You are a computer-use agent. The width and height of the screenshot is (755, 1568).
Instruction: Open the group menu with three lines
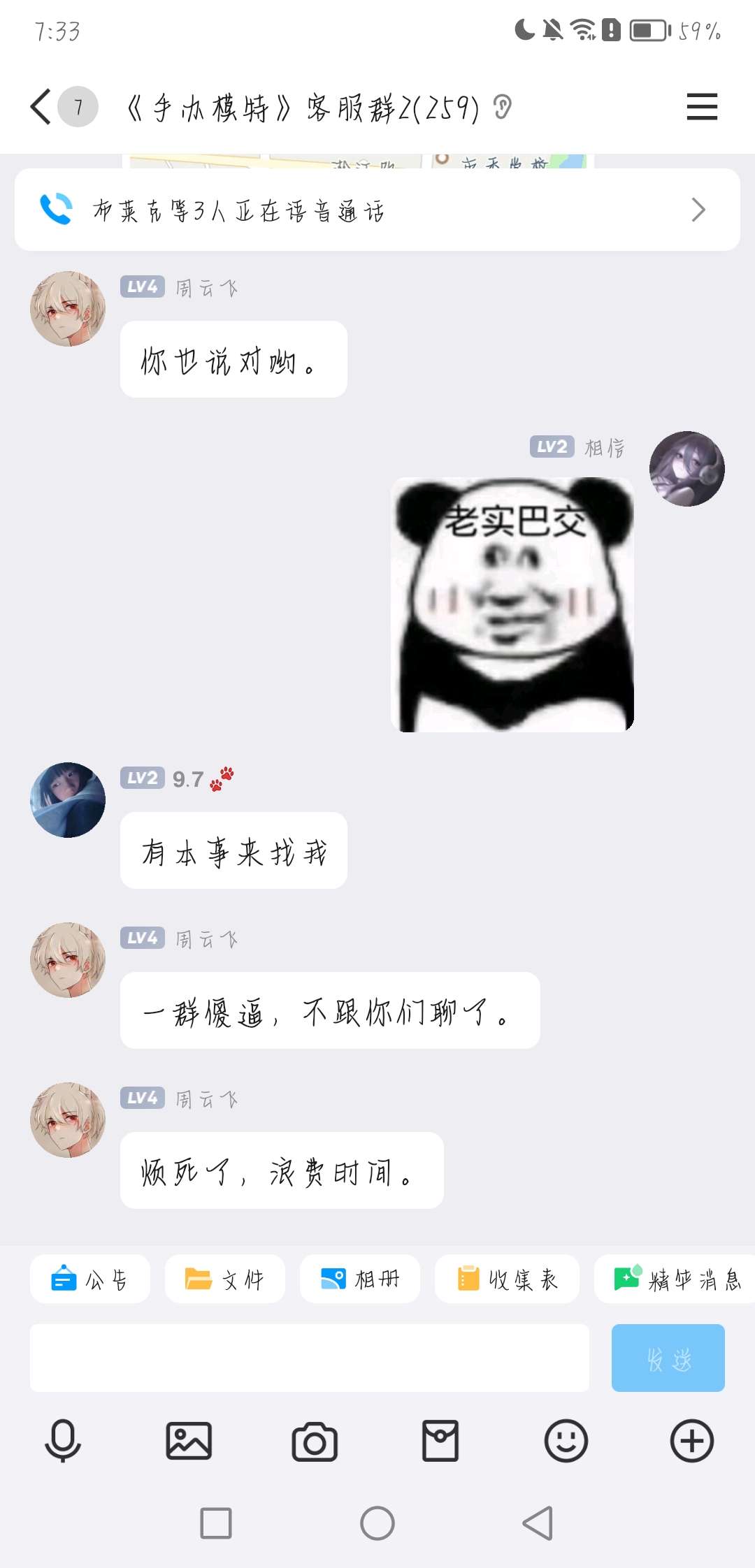702,107
